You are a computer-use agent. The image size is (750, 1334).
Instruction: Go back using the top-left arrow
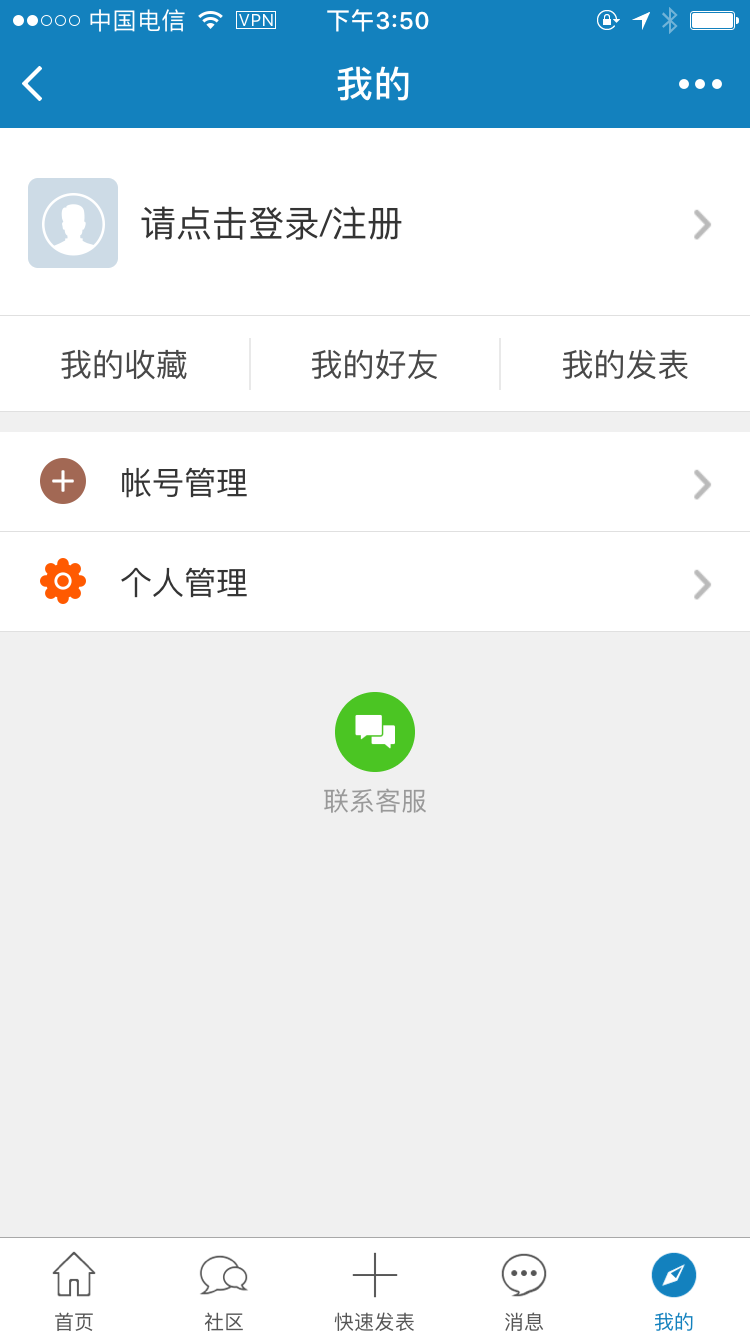tap(32, 84)
